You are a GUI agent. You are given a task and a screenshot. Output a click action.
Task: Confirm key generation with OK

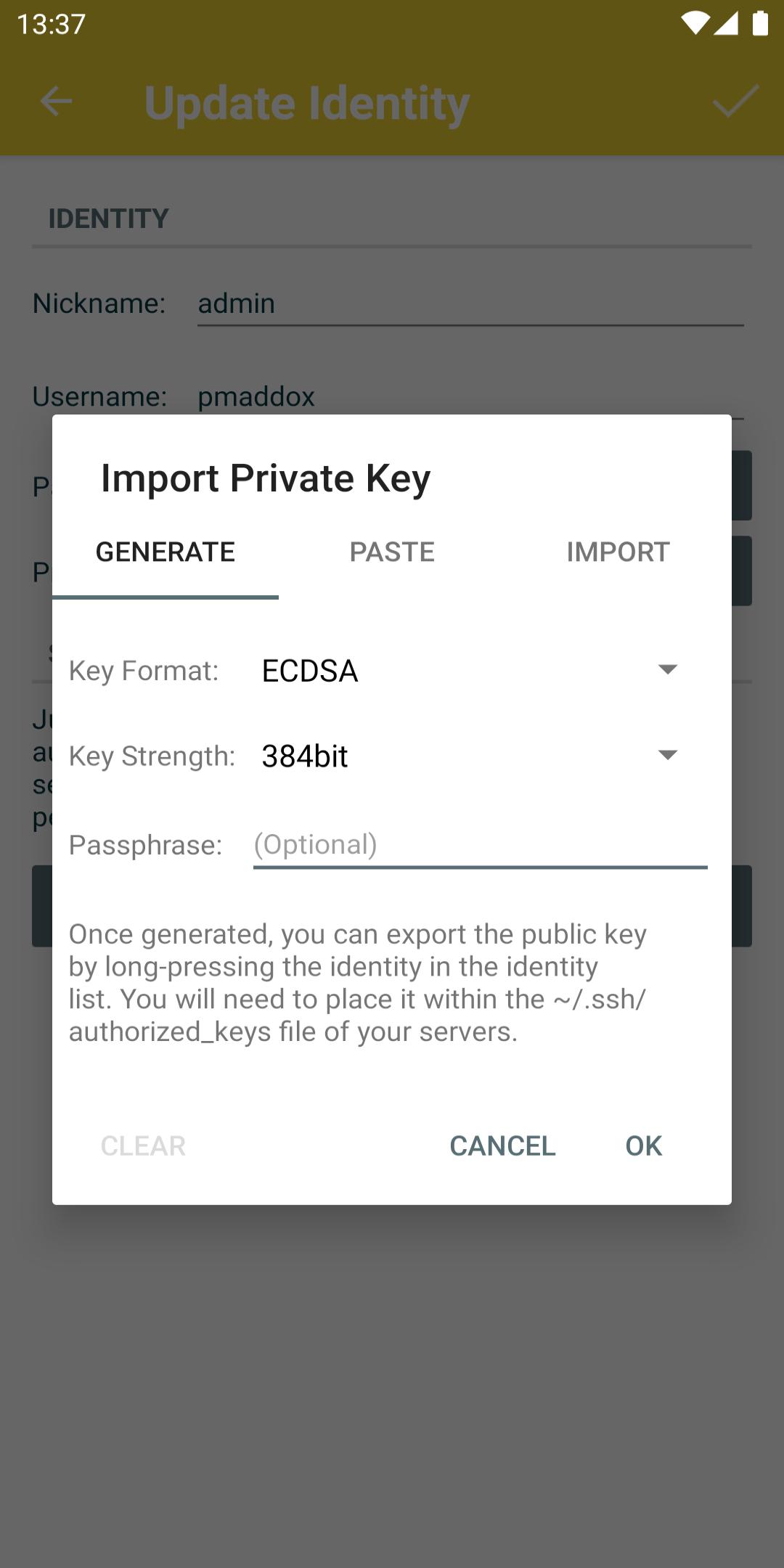tap(644, 1146)
